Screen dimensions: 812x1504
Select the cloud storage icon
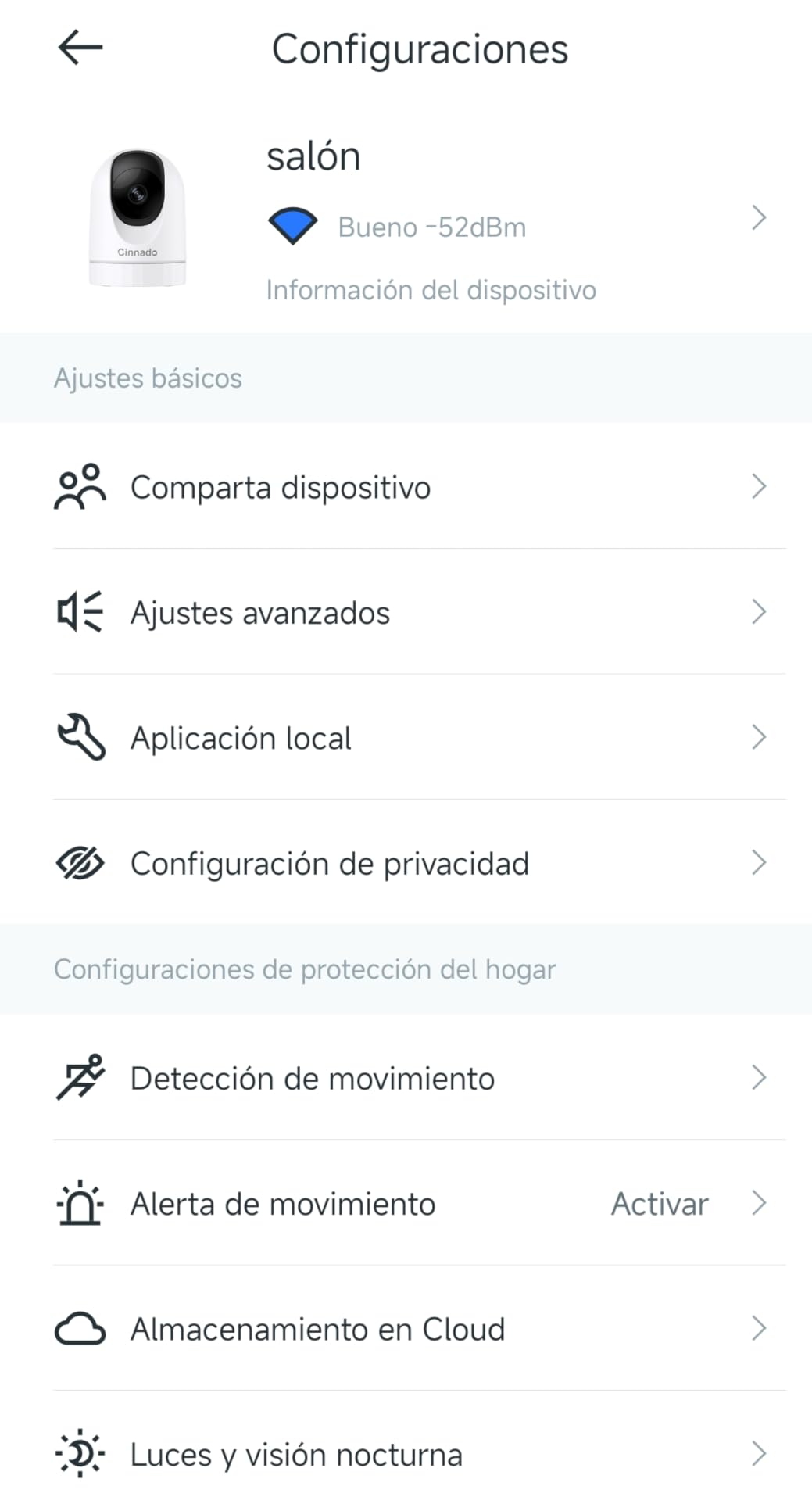[x=79, y=1327]
